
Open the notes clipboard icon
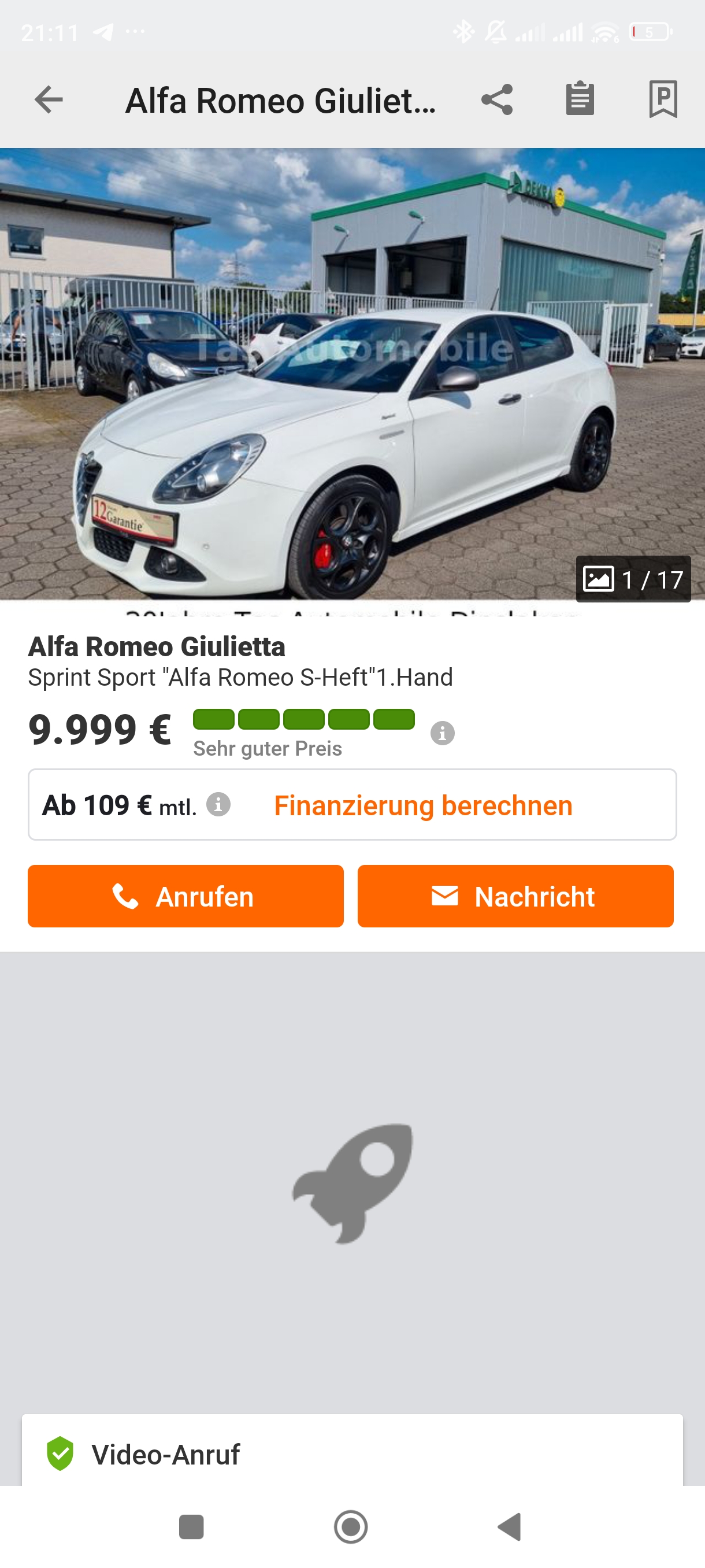580,99
